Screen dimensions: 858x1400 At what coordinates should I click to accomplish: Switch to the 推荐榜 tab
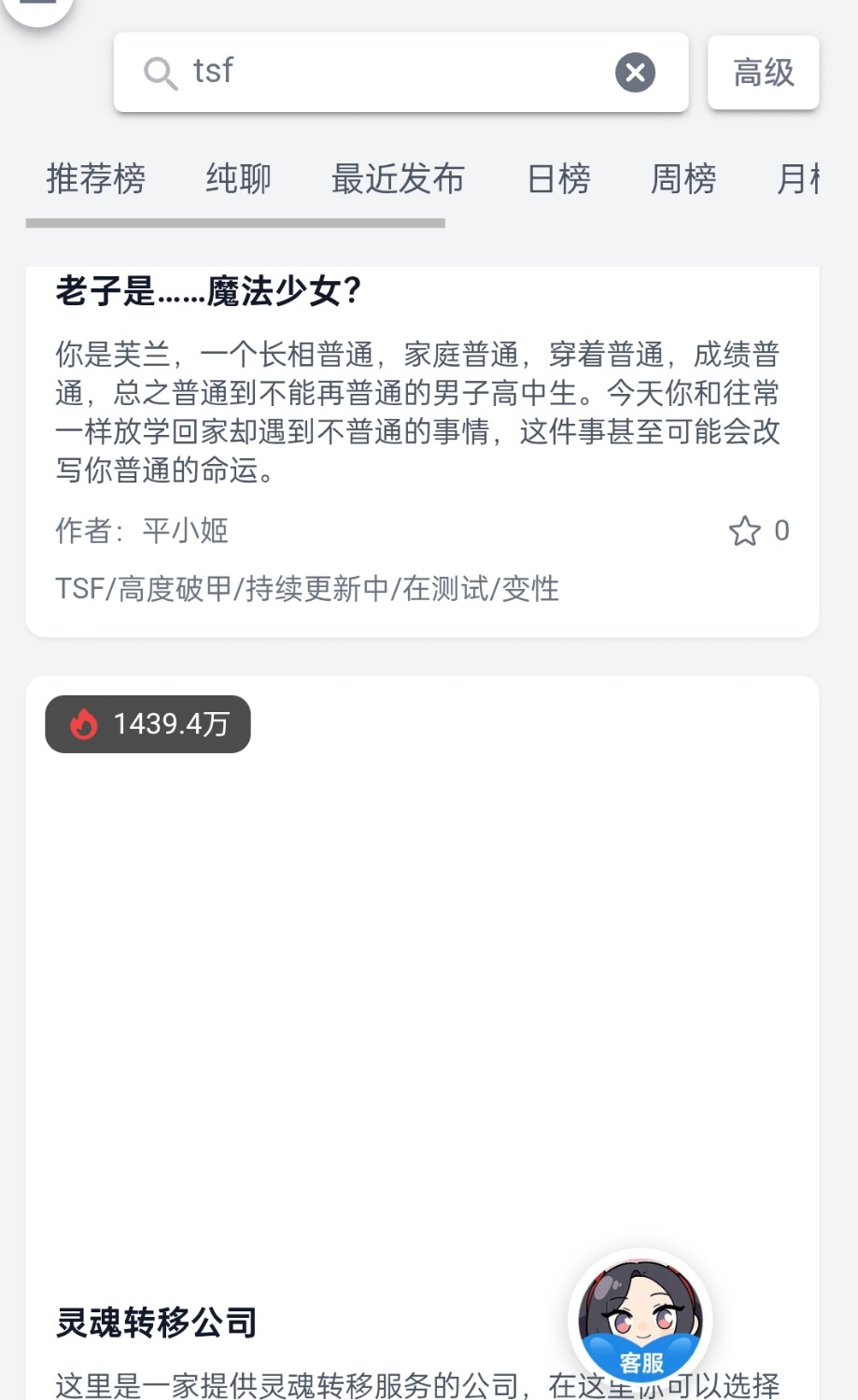click(x=96, y=178)
